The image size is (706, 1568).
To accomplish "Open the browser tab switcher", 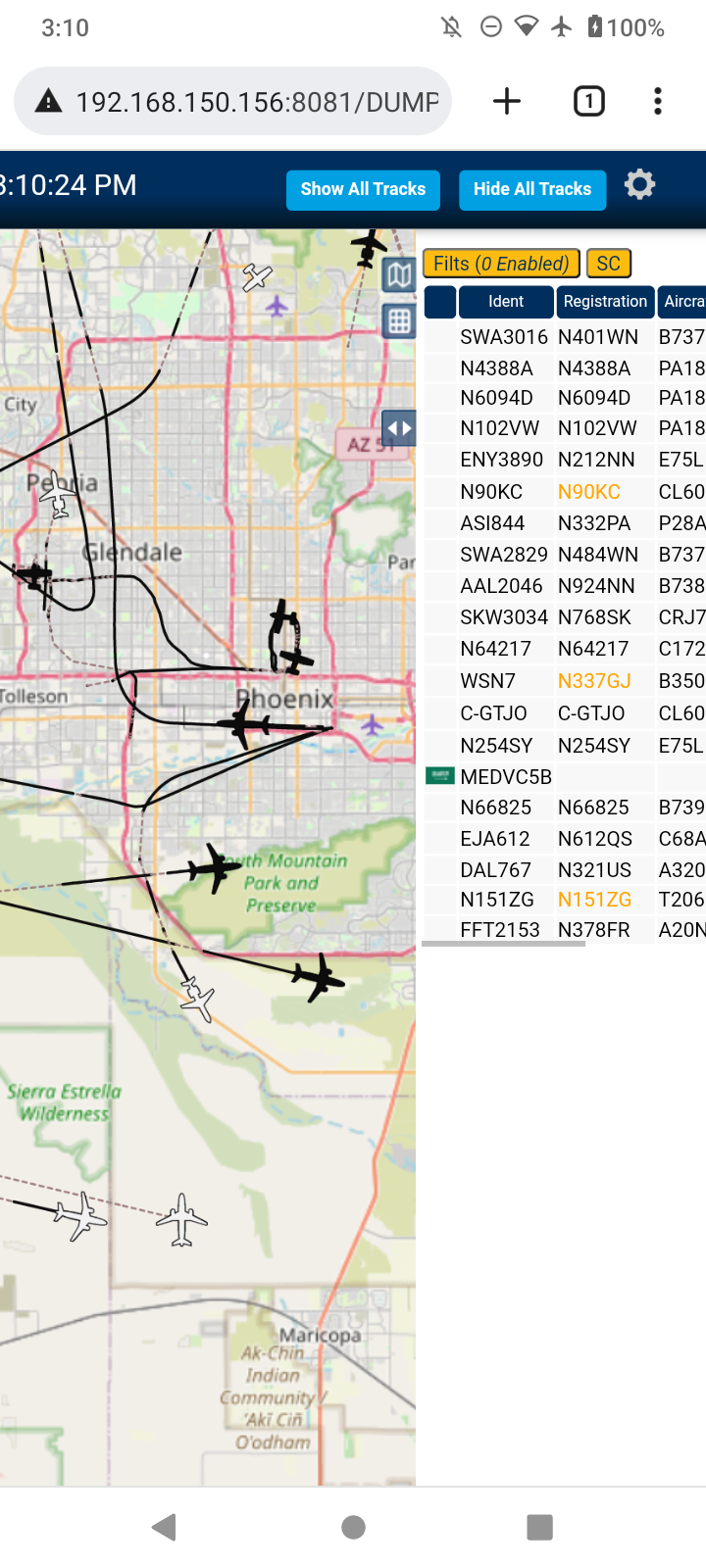I will [x=588, y=101].
